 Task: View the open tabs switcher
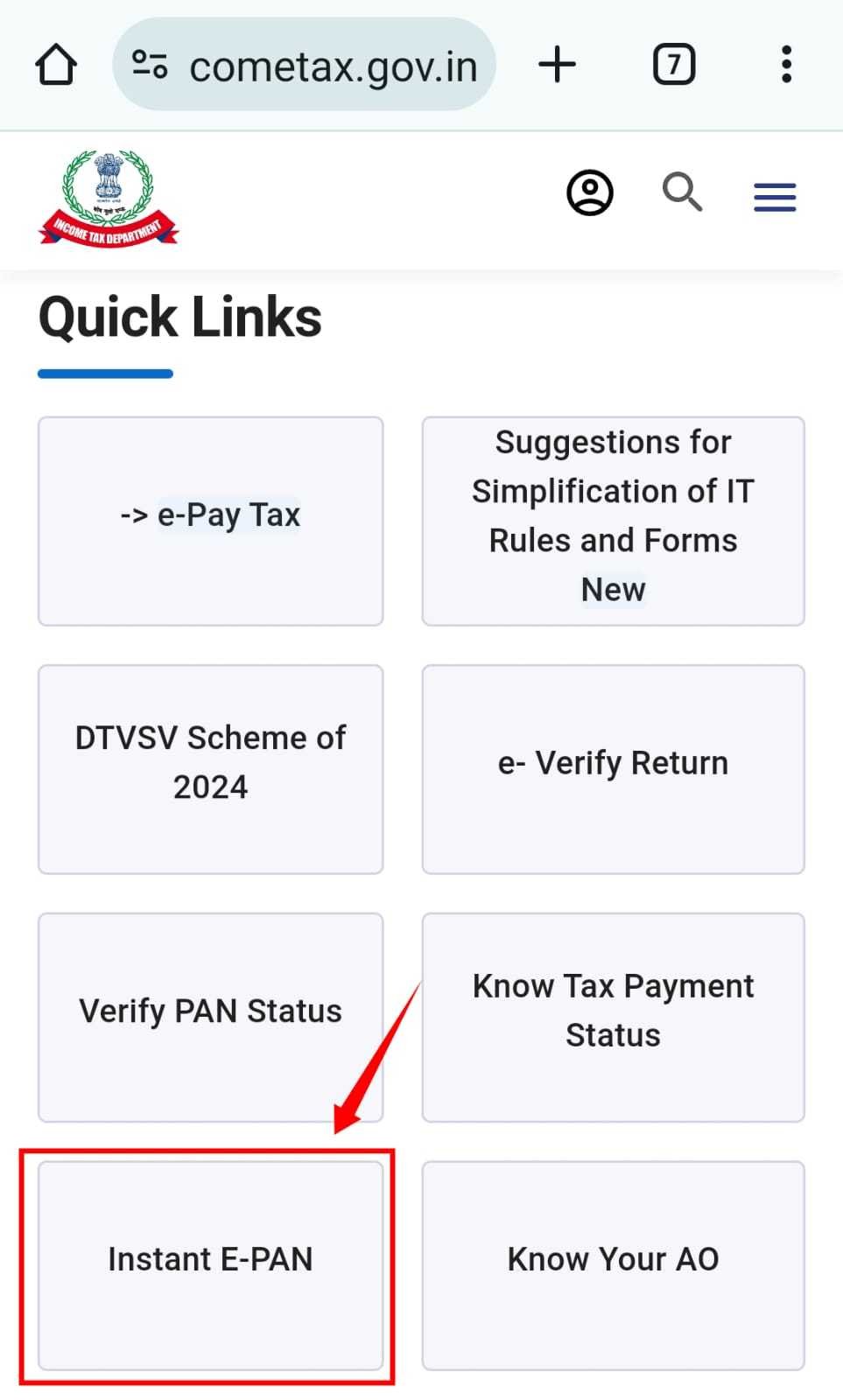tap(674, 65)
